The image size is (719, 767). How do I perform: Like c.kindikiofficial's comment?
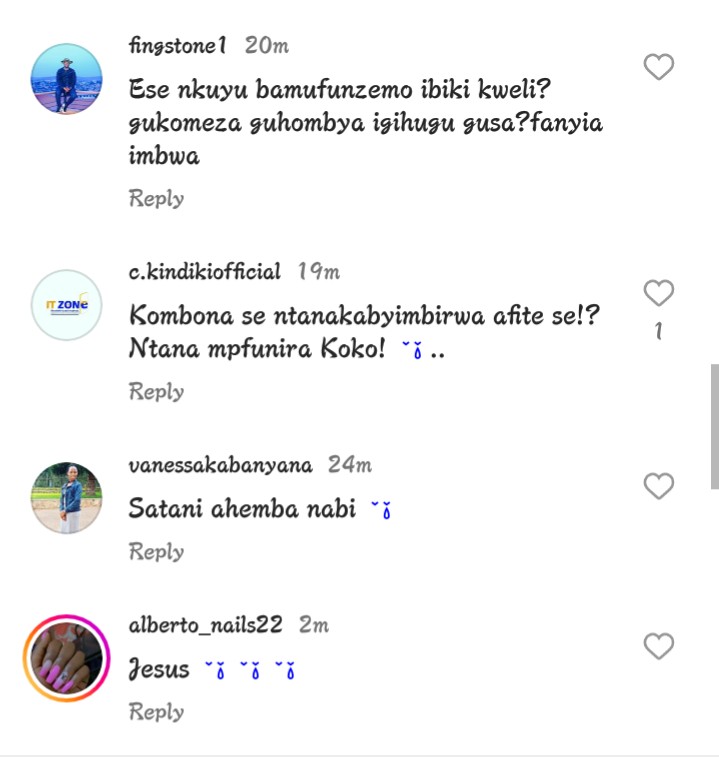[x=658, y=294]
